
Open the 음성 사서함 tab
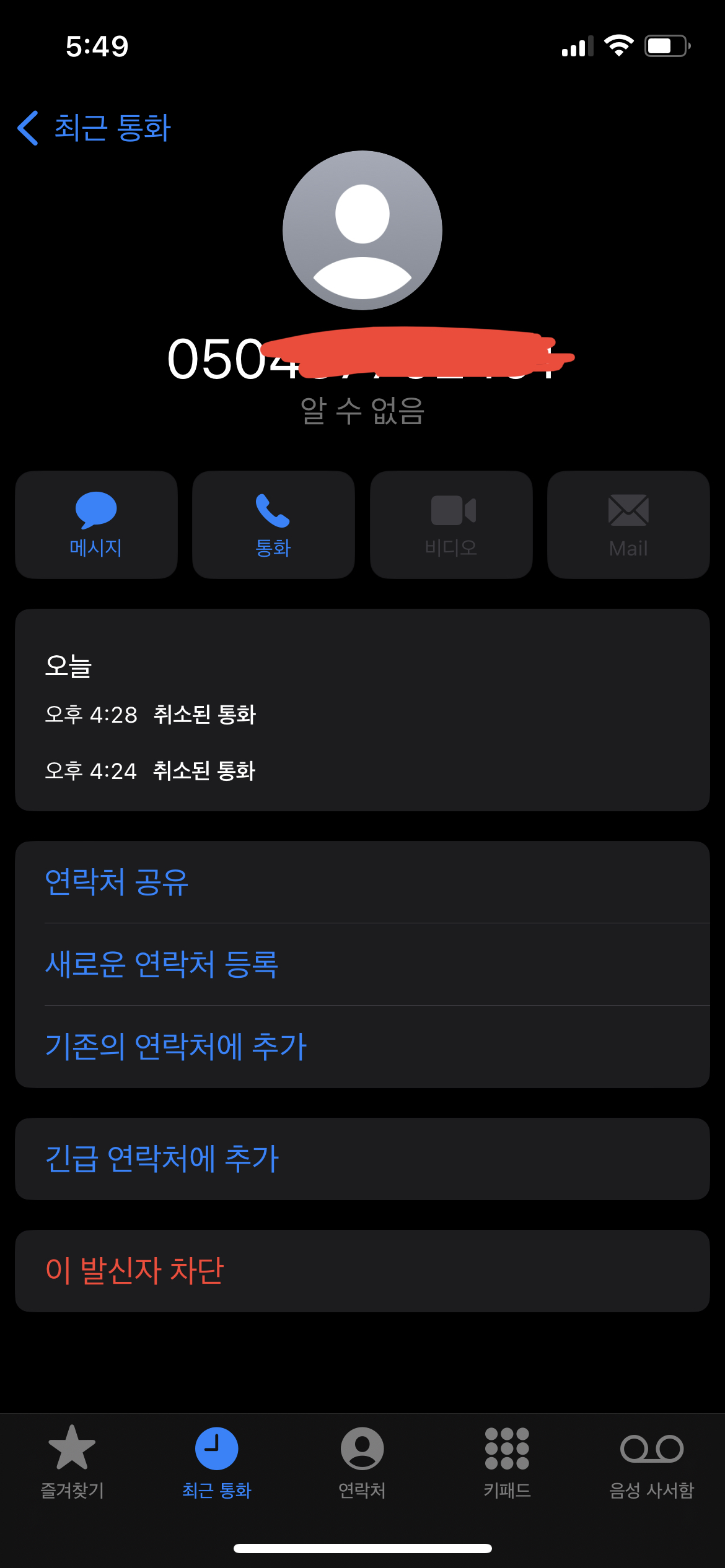coord(652,1463)
